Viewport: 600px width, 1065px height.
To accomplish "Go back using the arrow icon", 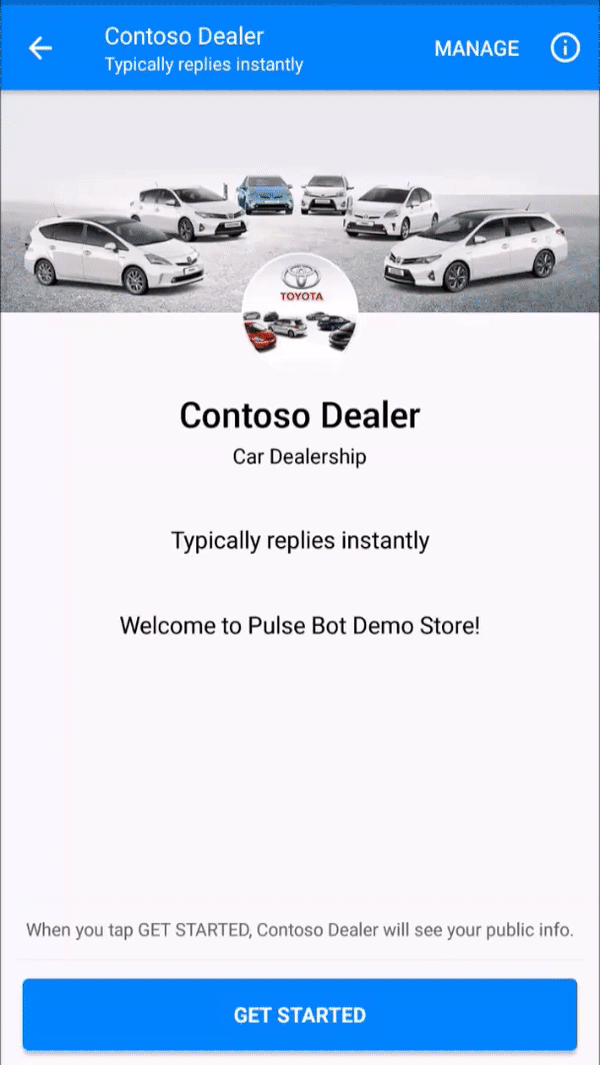I will point(40,48).
